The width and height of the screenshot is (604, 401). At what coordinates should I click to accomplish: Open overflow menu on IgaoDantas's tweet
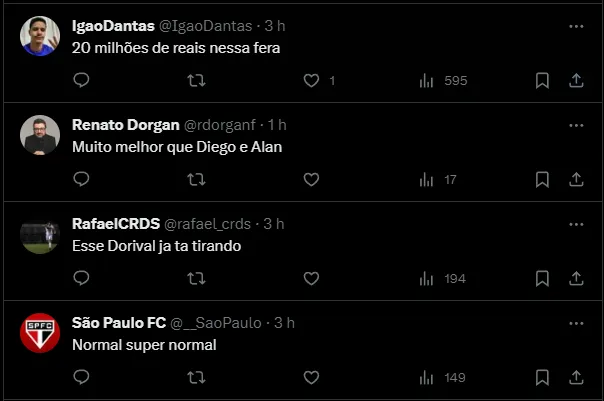pos(576,26)
